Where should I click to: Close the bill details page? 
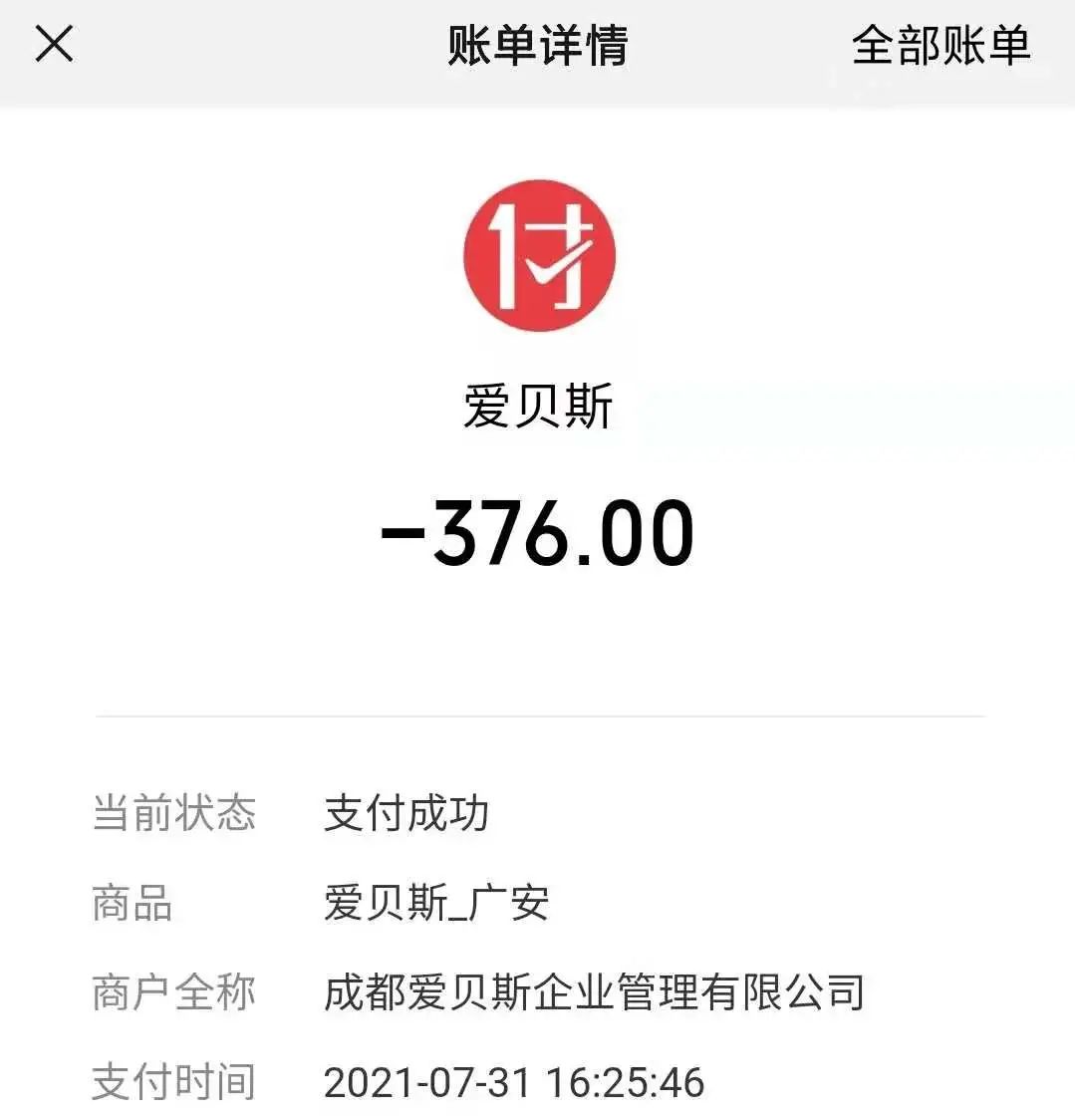point(54,45)
